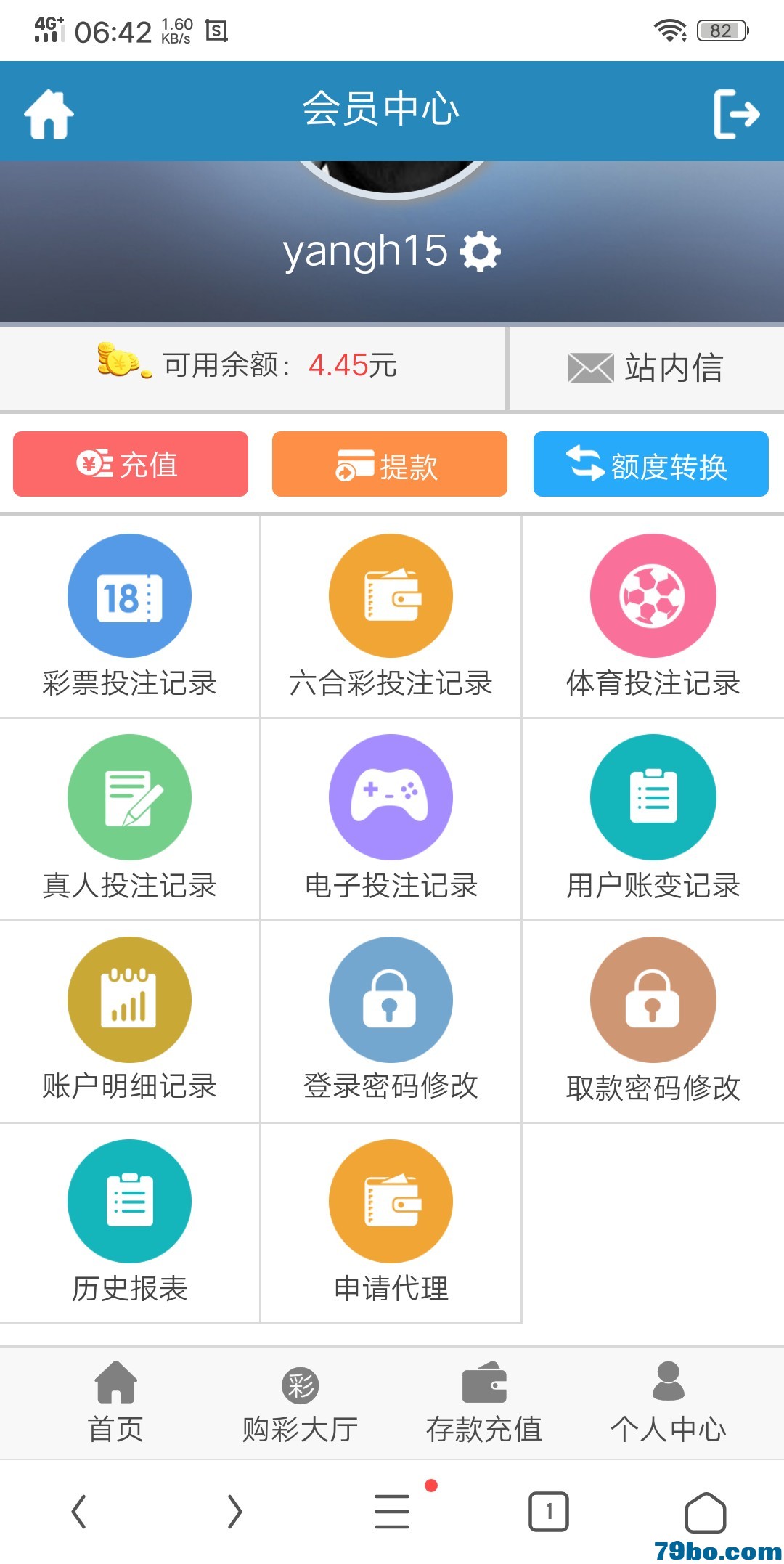Screen dimensions: 784x1564
Task: Open 额度转换 balance transfer
Action: click(x=651, y=464)
